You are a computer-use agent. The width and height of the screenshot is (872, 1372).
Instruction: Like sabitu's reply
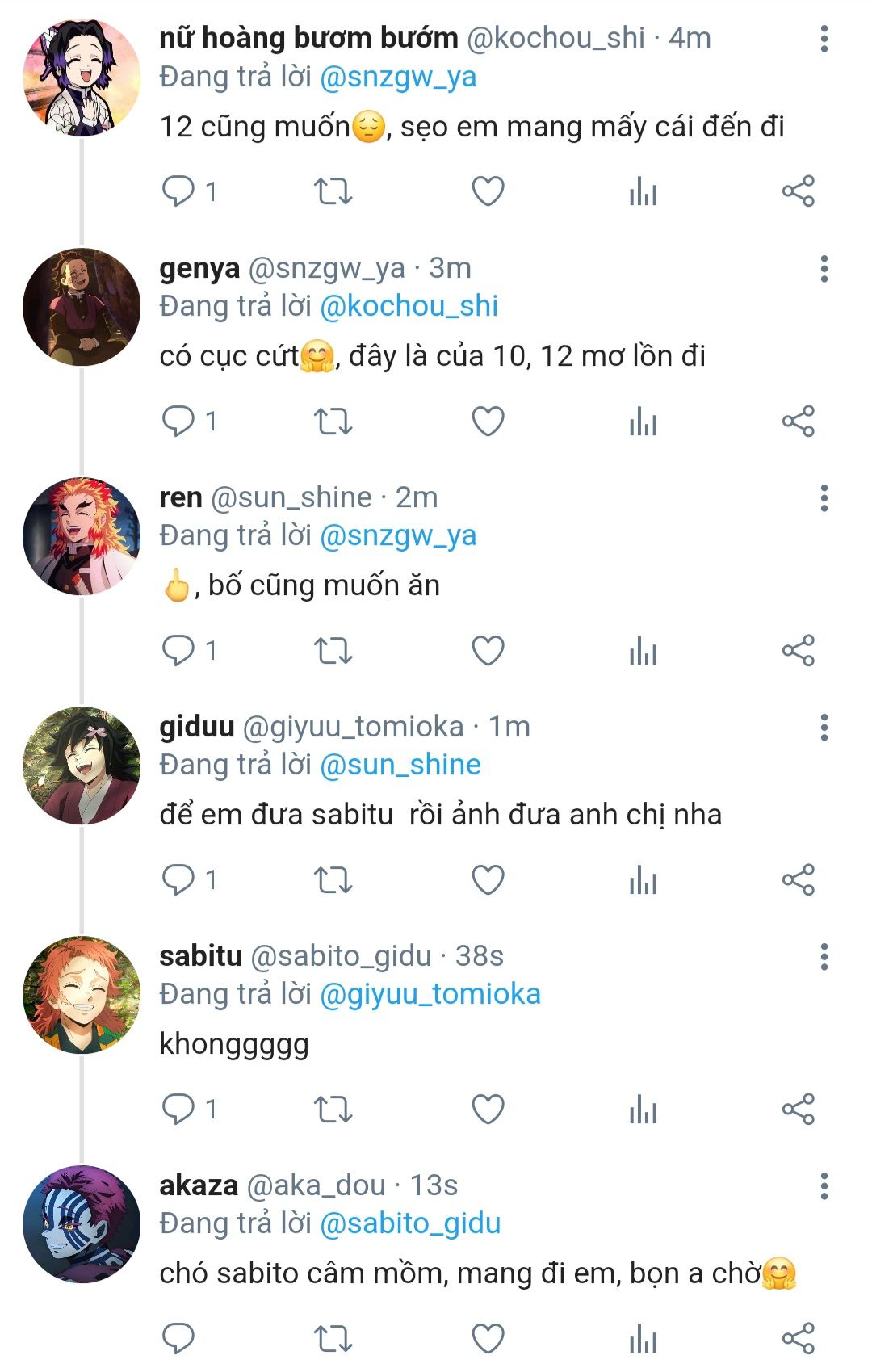488,1109
